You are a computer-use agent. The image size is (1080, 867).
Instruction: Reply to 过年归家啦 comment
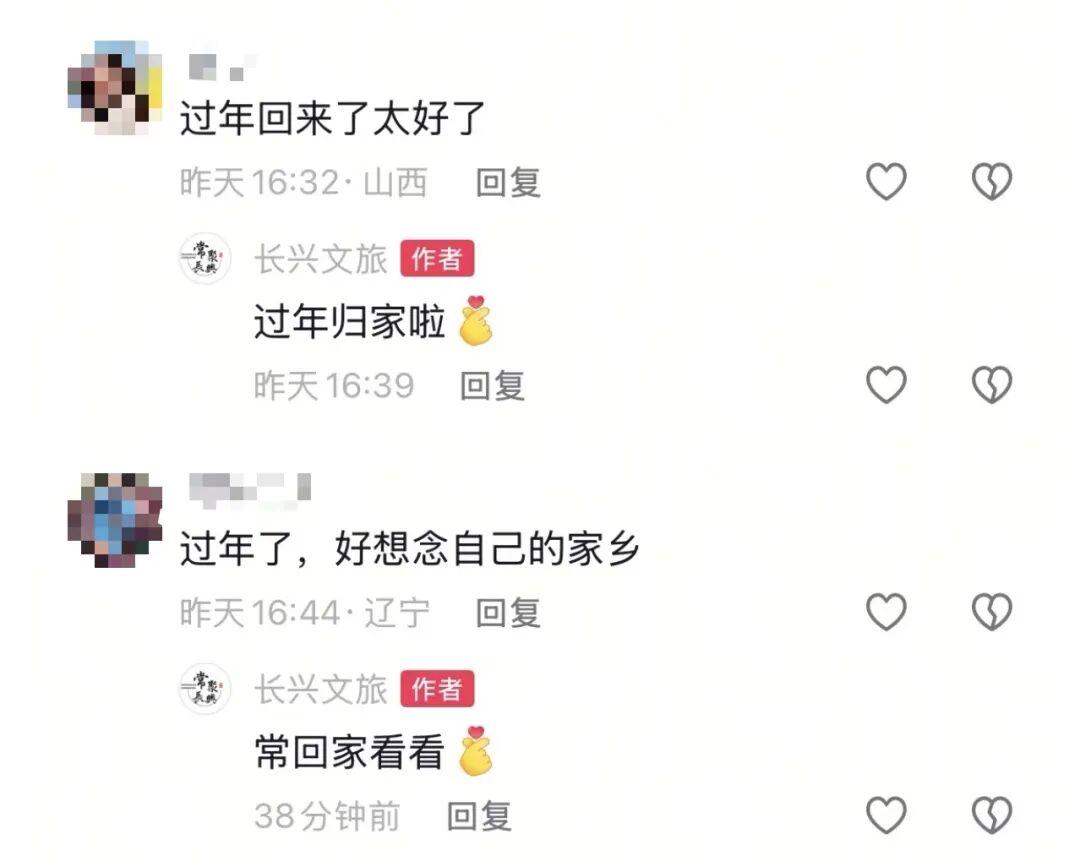coord(492,385)
